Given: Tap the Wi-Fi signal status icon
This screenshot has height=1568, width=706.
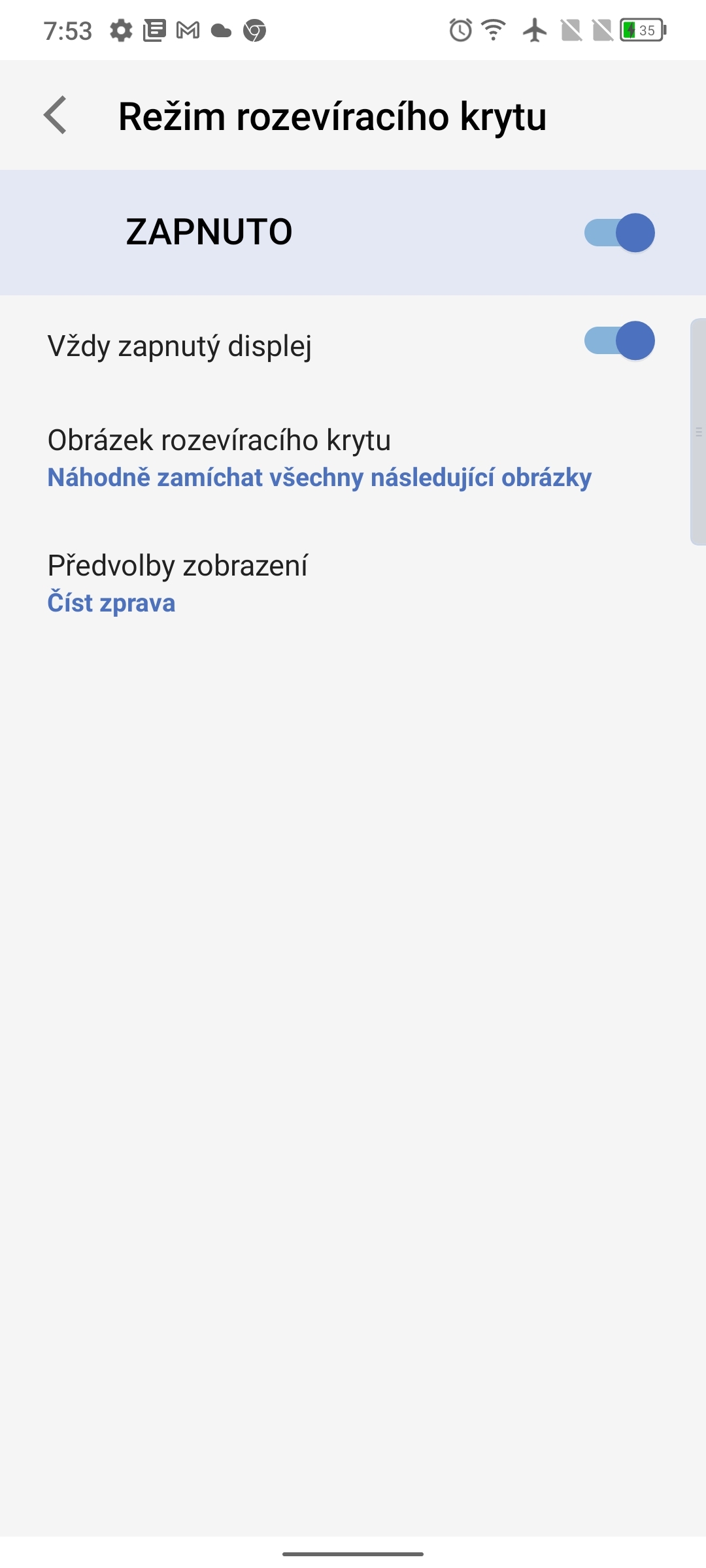Looking at the screenshot, I should [x=492, y=29].
